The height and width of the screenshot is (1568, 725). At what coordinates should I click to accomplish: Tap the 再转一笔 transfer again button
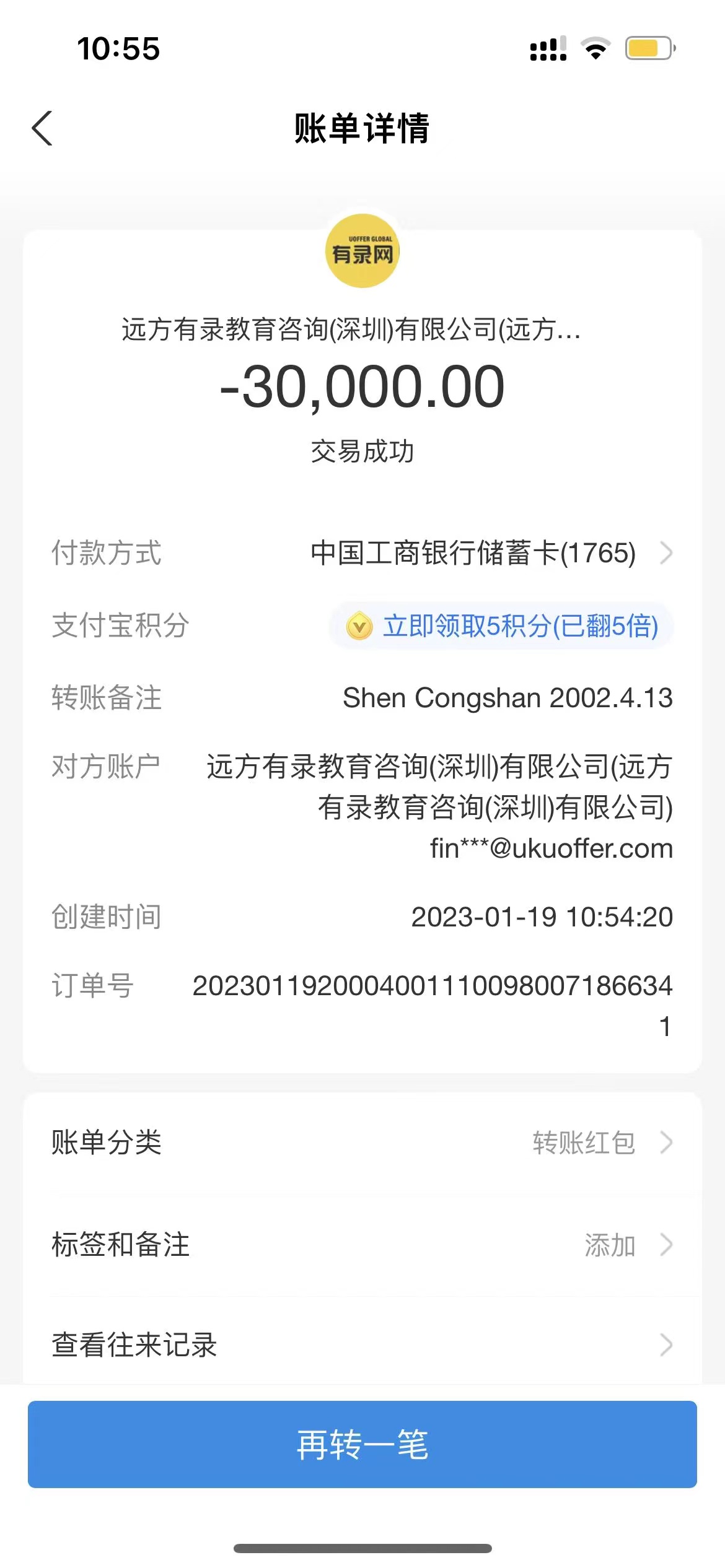coord(362,1444)
